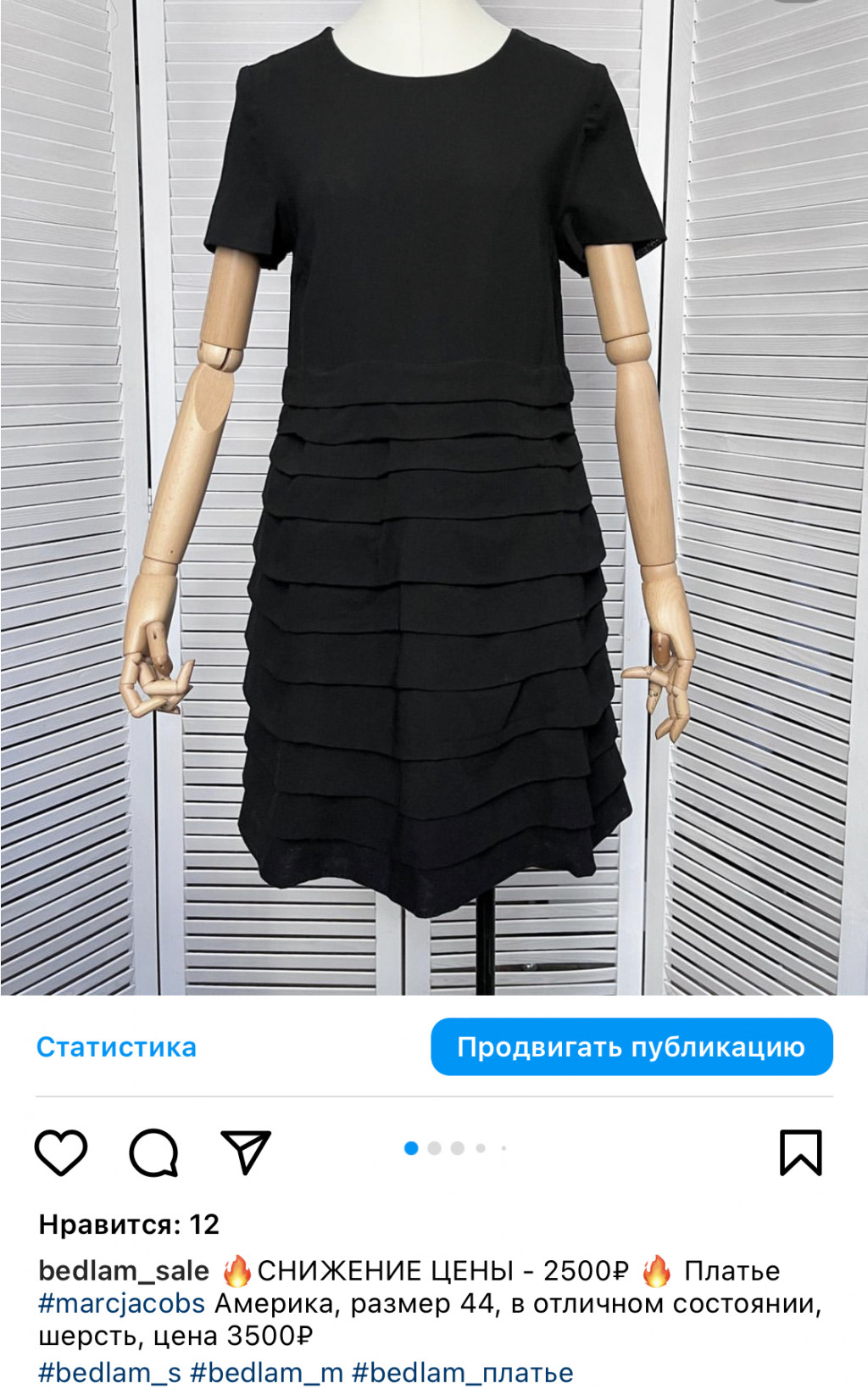The width and height of the screenshot is (868, 1389).
Task: Open the bedlam_sale profile
Action: pos(124,1270)
